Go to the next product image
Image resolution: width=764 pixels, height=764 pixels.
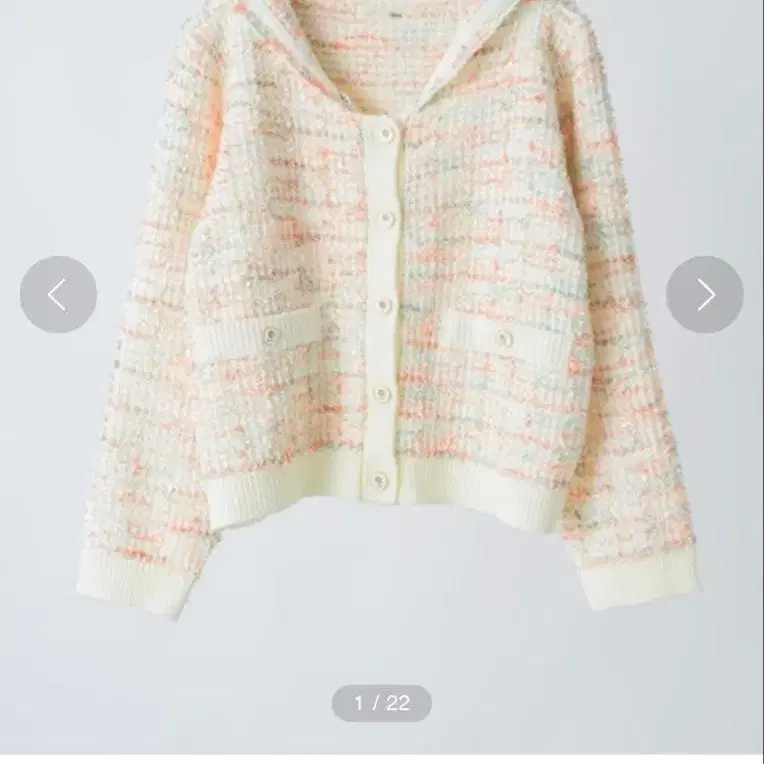coord(705,295)
